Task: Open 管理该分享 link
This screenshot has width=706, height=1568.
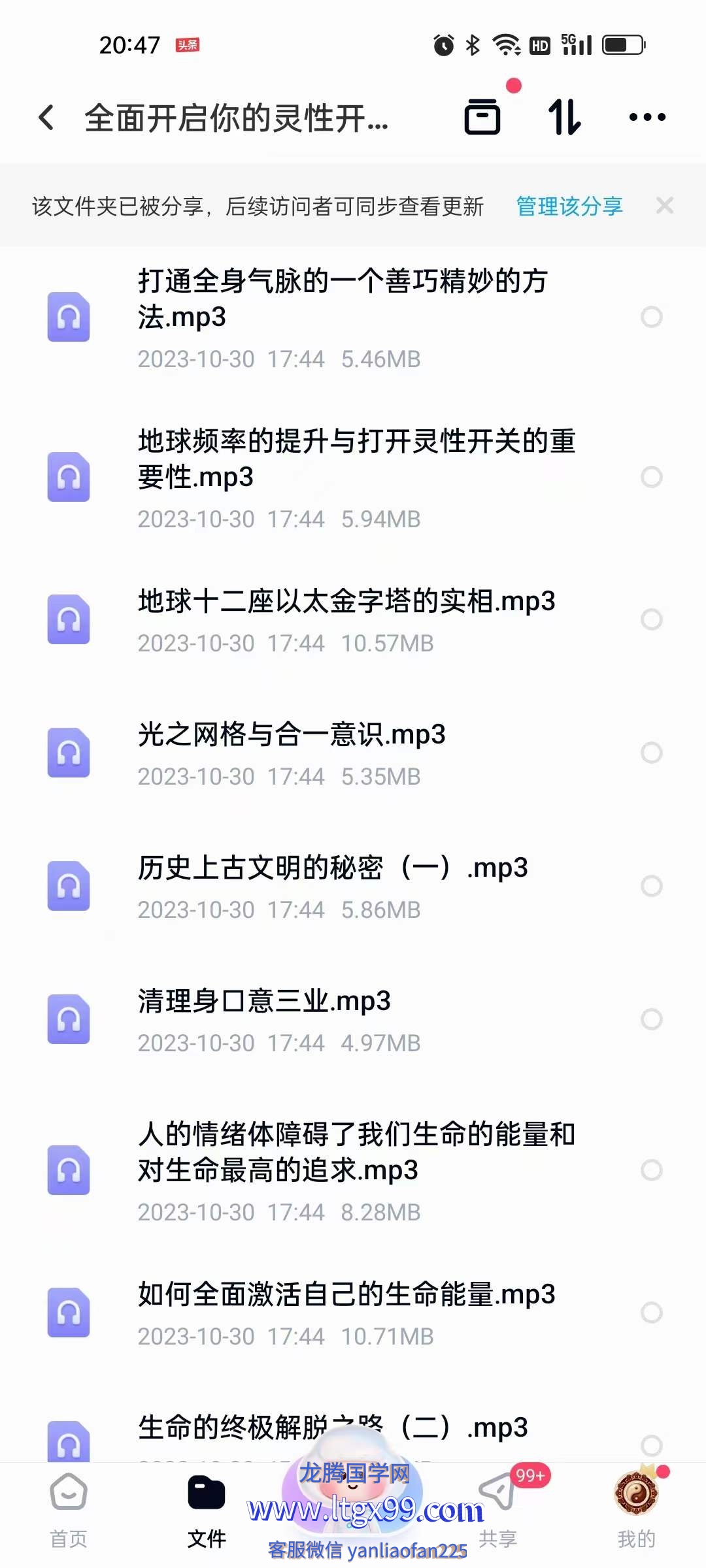Action: coord(569,206)
